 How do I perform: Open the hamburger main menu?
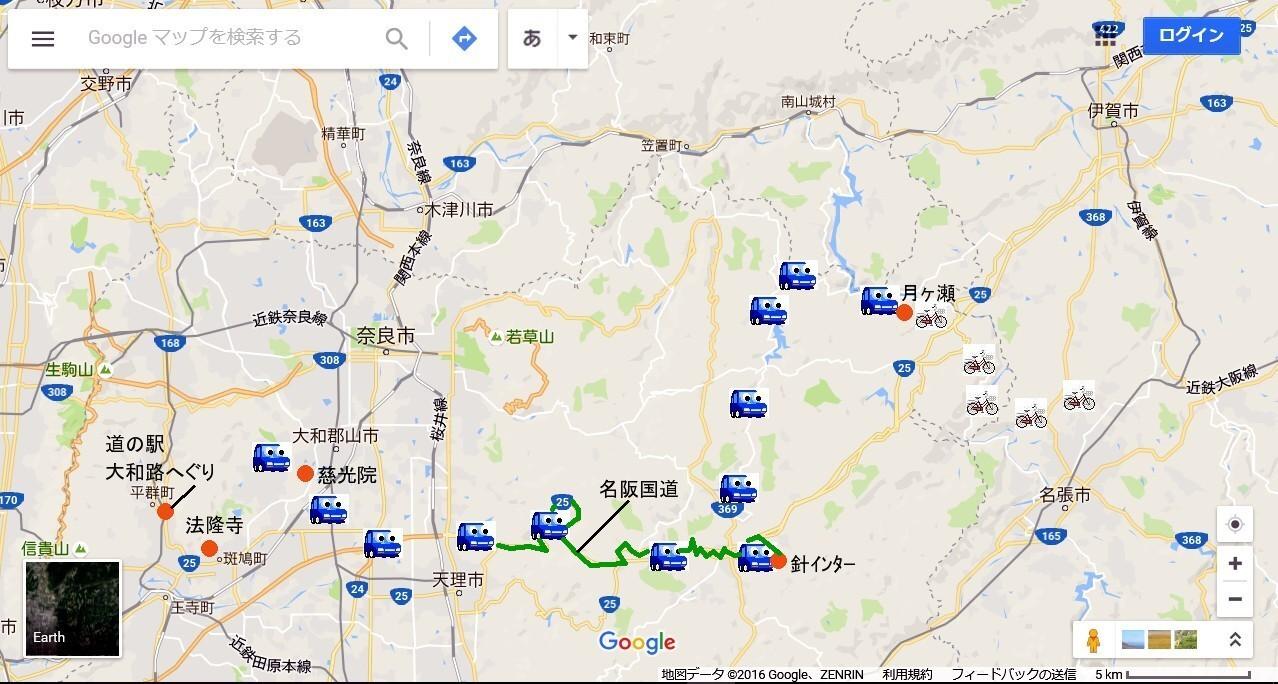(42, 39)
